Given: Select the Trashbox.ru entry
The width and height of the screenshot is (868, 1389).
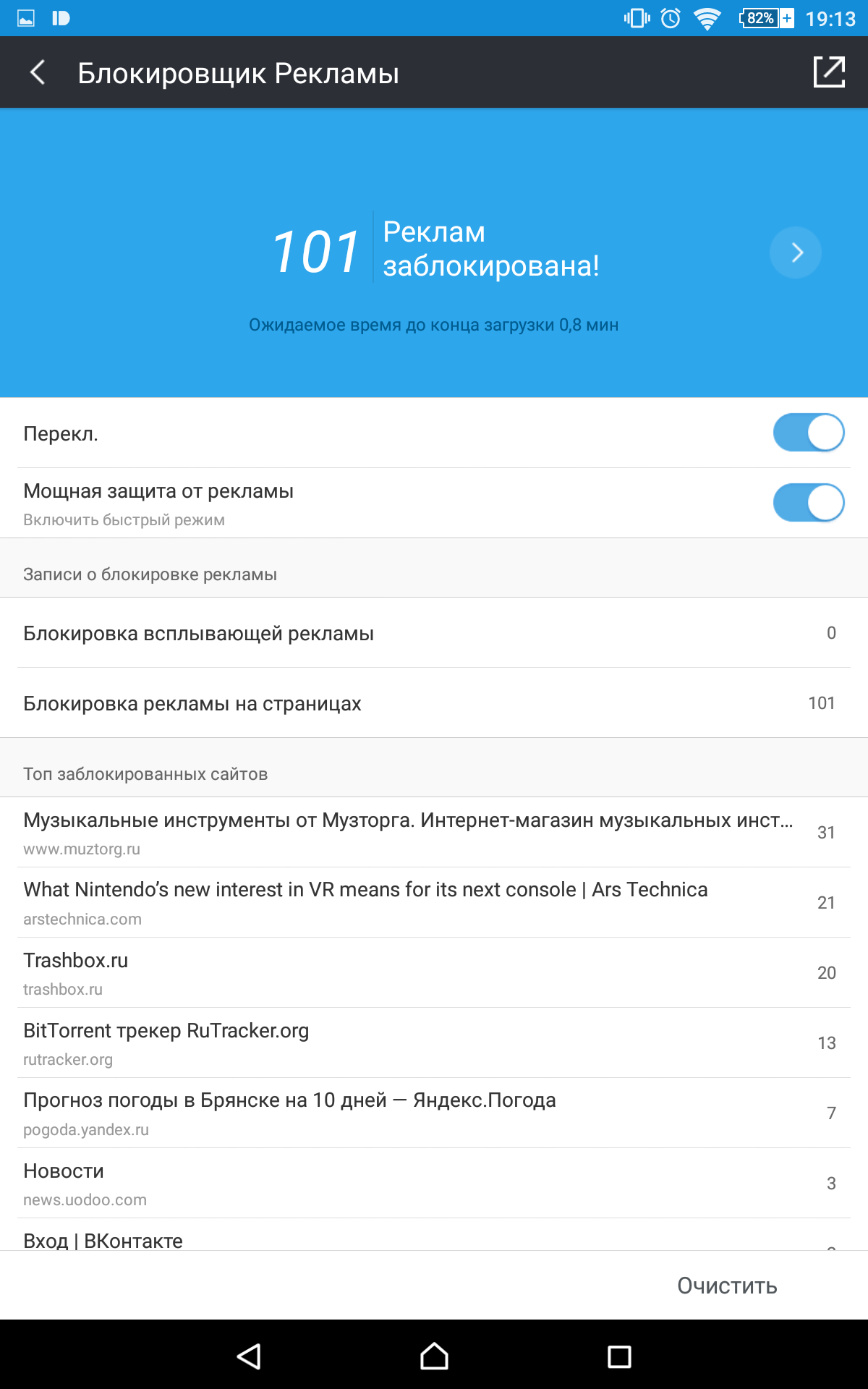Looking at the screenshot, I should (x=434, y=973).
